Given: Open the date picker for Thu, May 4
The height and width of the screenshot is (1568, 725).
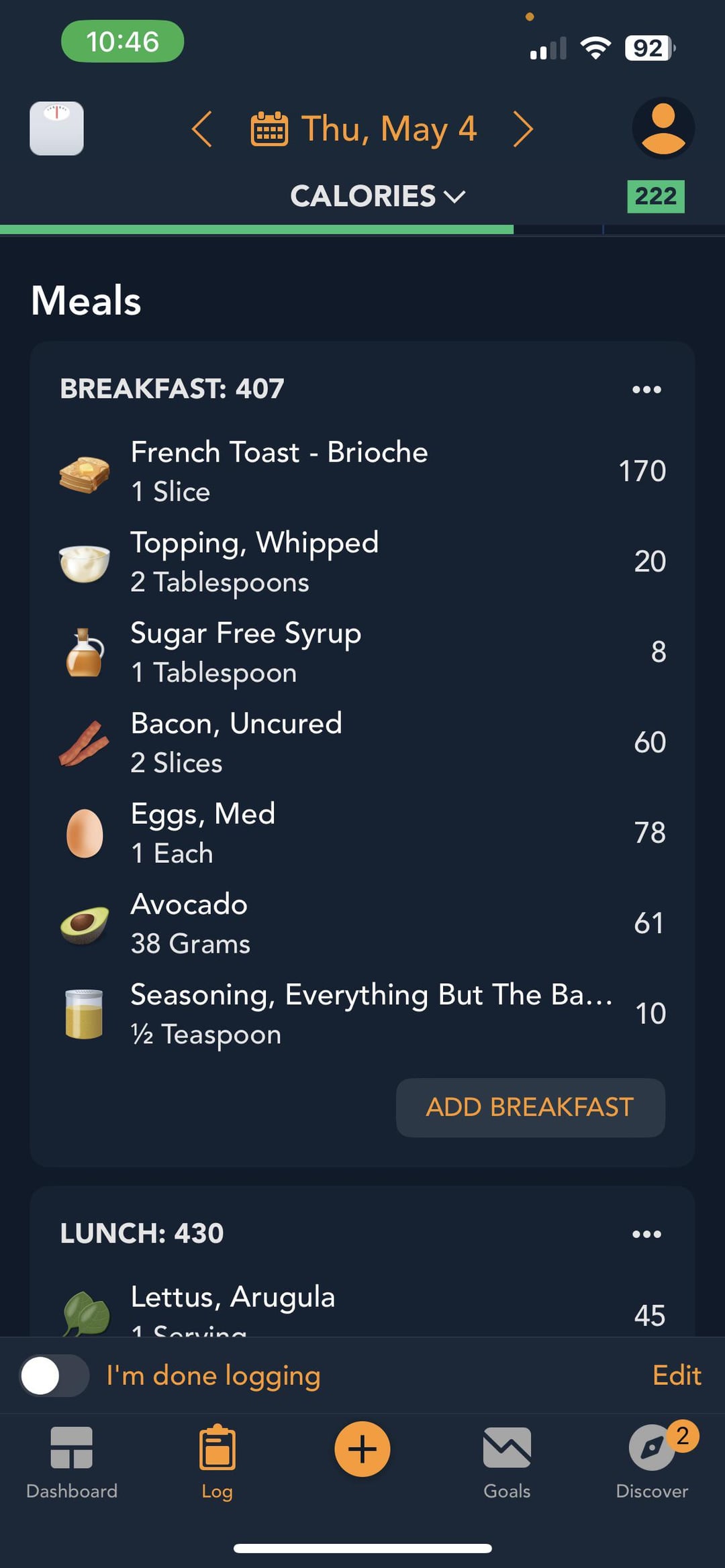Looking at the screenshot, I should [363, 129].
